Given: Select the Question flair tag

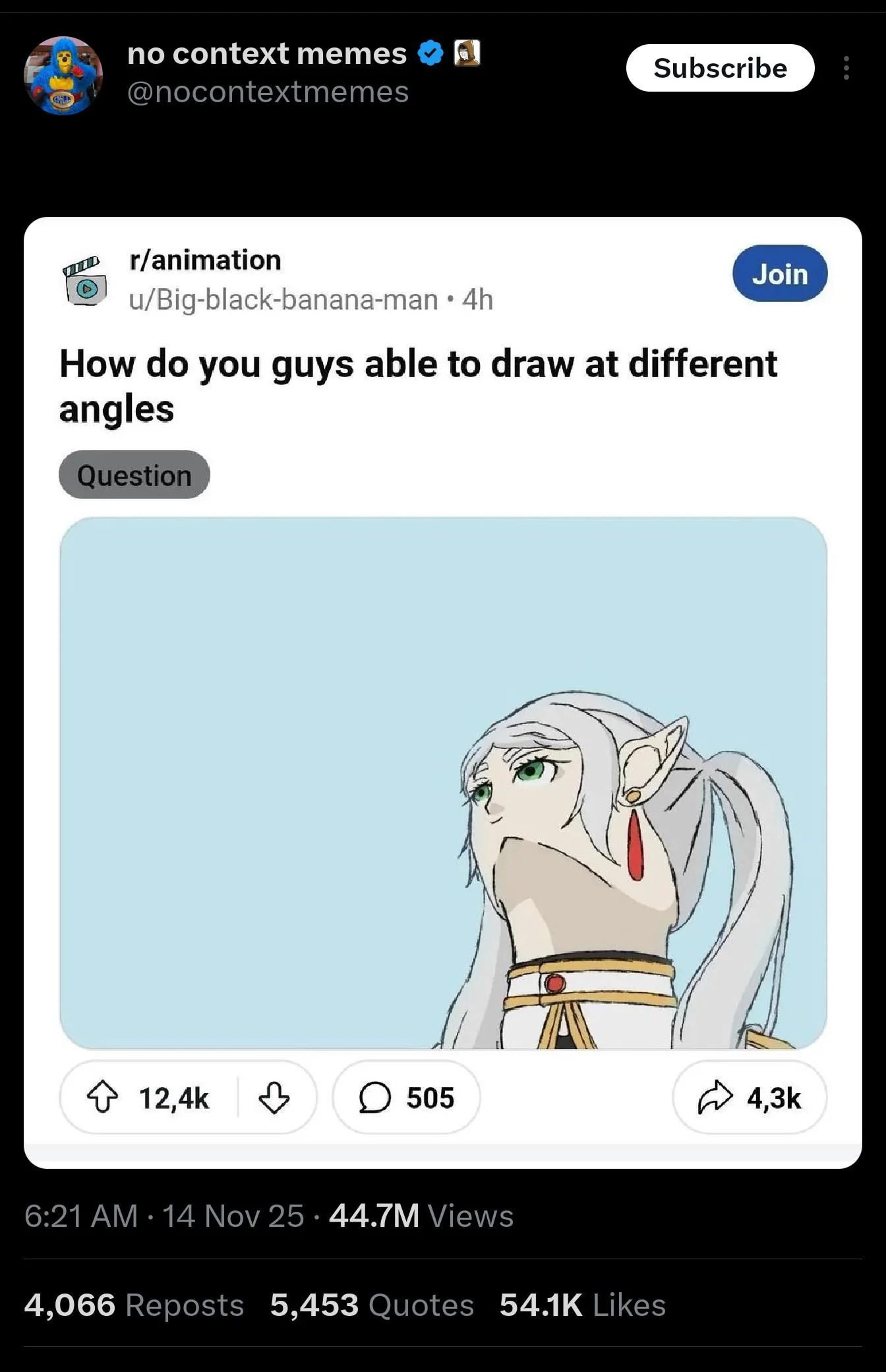Looking at the screenshot, I should coord(134,474).
